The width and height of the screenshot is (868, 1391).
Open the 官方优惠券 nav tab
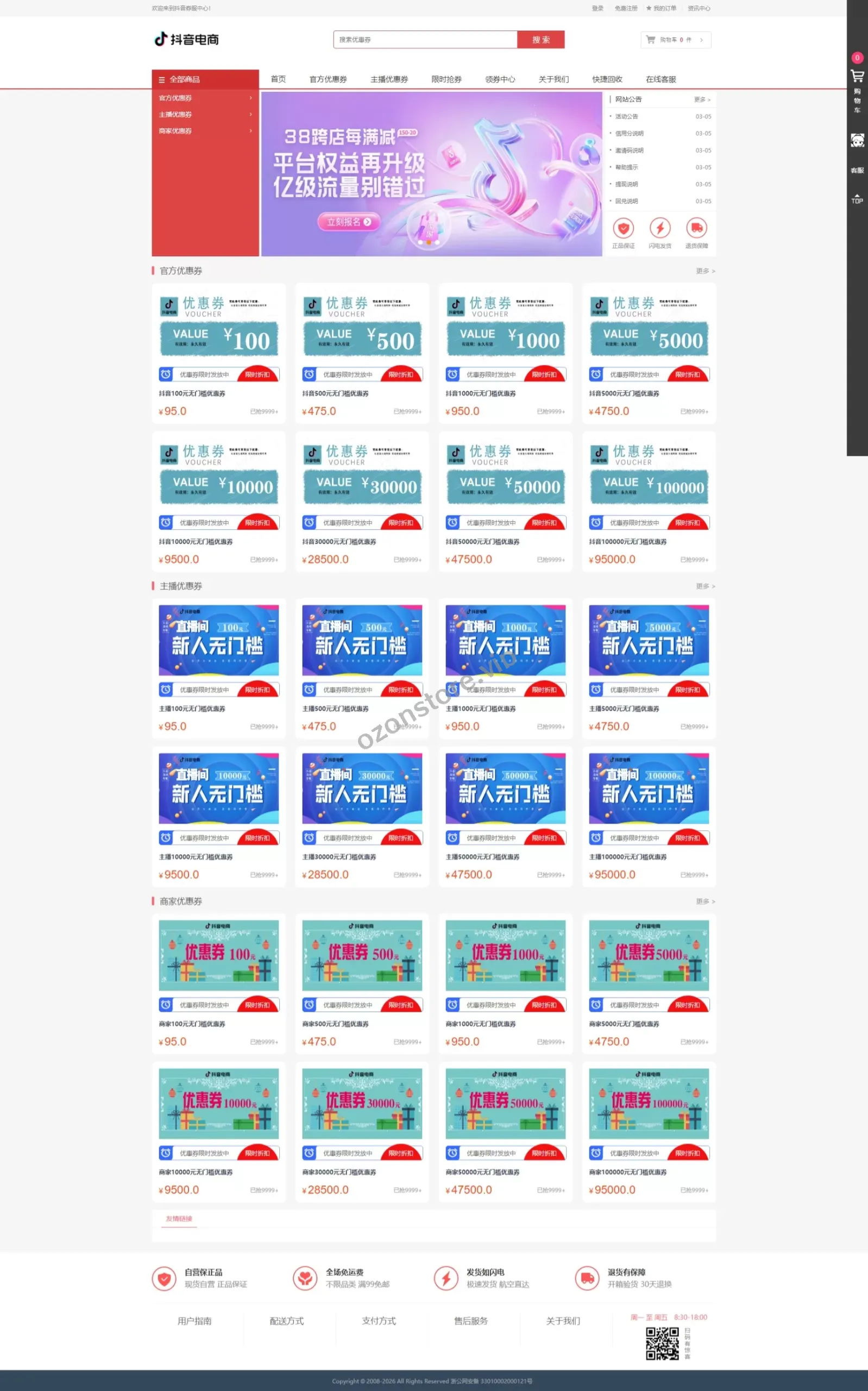click(x=328, y=79)
